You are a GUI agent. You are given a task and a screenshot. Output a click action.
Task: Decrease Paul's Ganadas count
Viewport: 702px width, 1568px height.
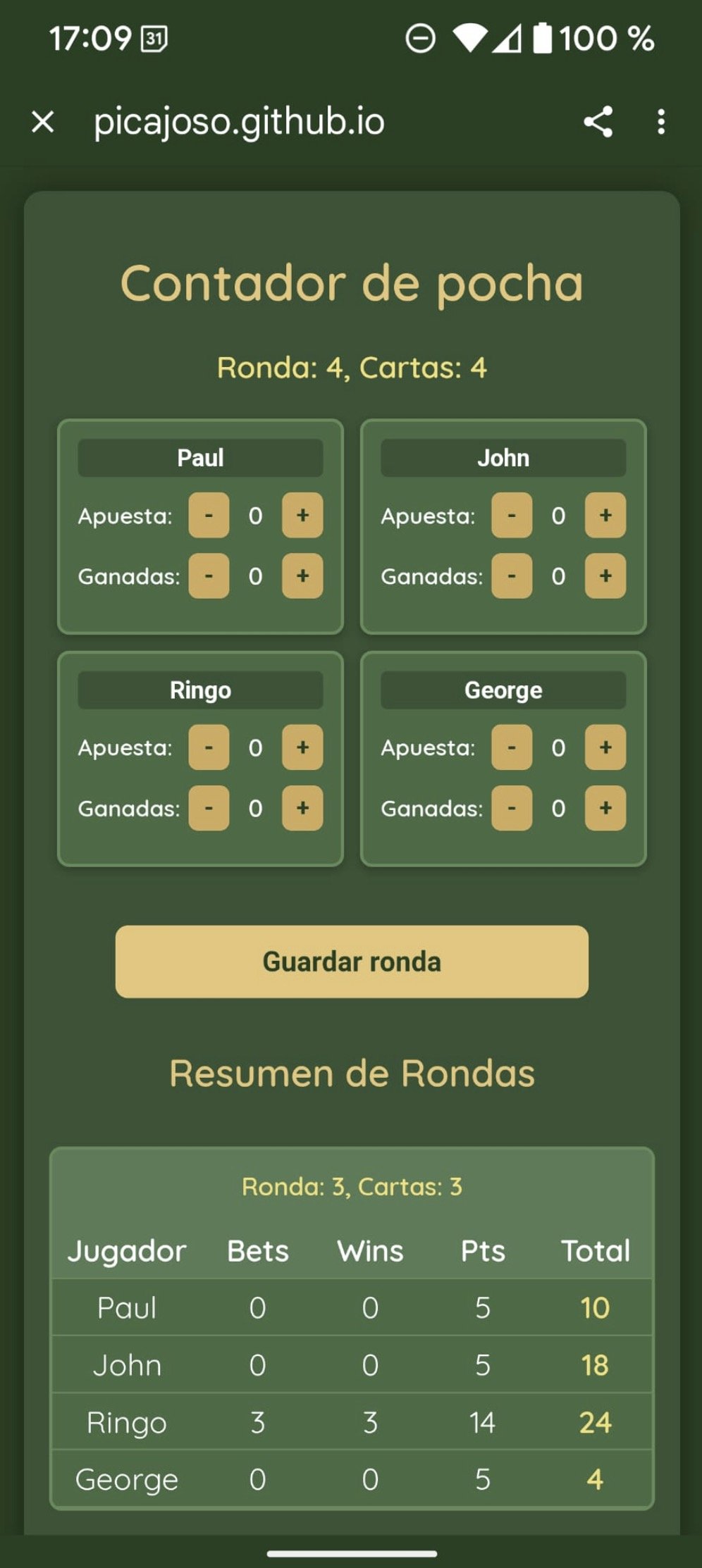pos(209,575)
